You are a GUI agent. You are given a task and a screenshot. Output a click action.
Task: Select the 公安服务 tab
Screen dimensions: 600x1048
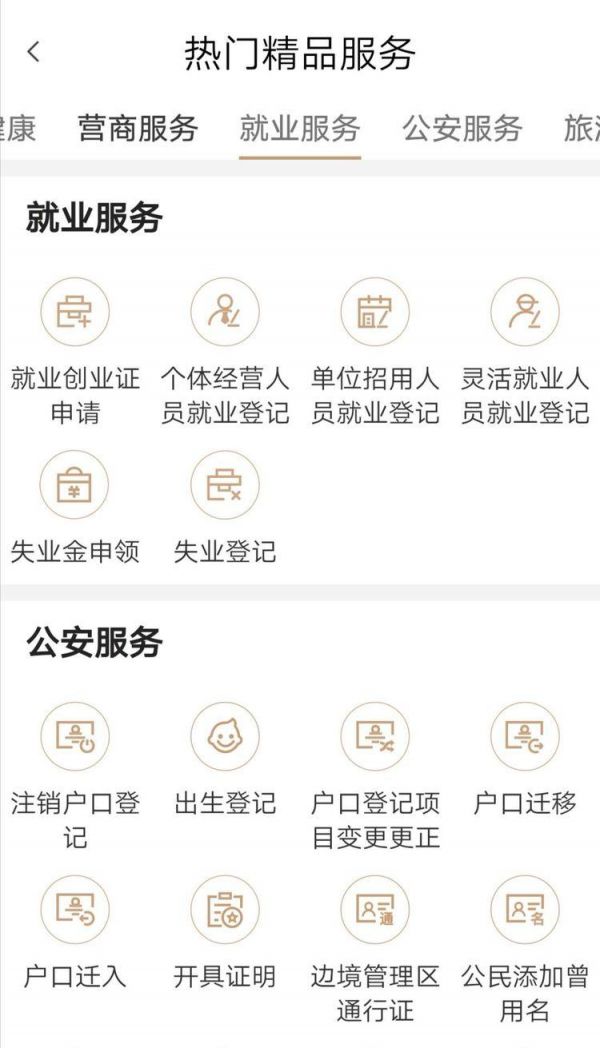tap(462, 128)
